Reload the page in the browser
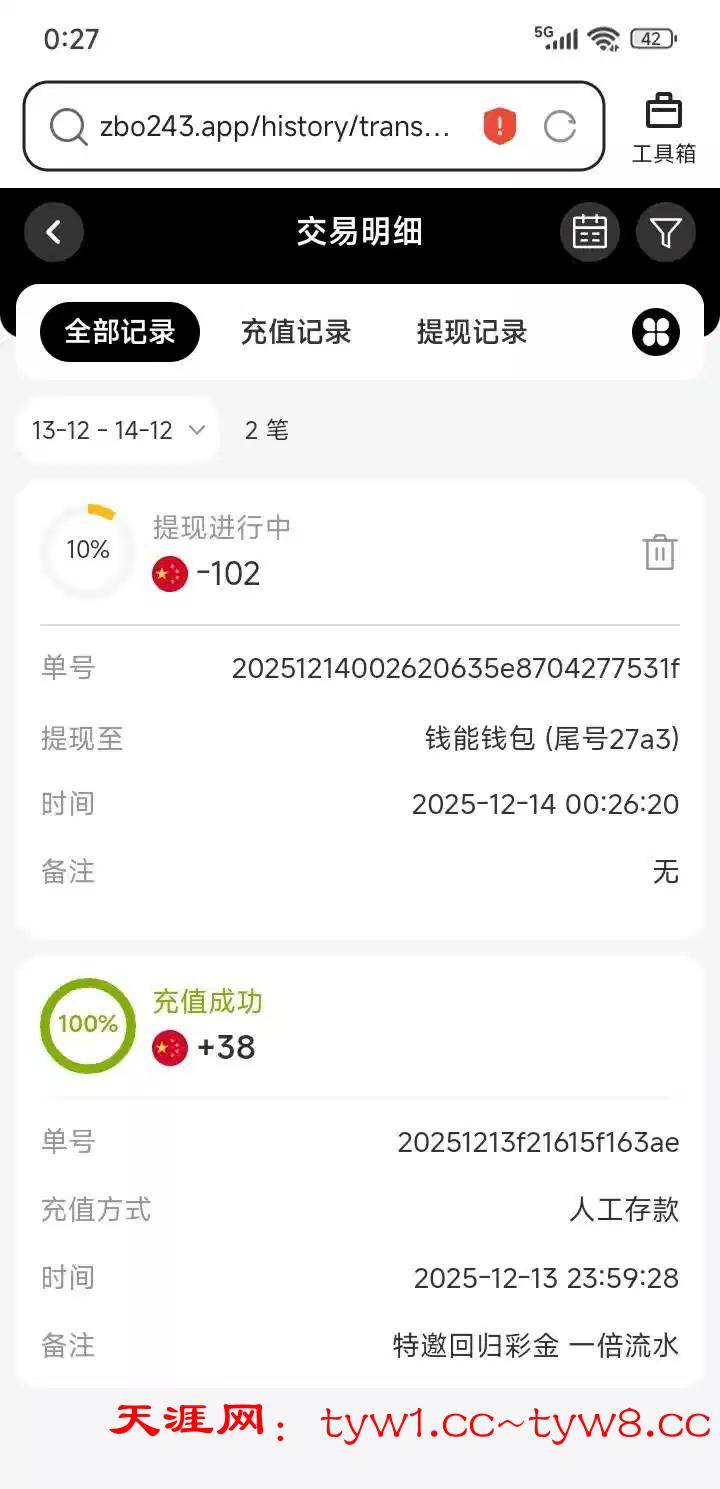This screenshot has width=720, height=1489. point(559,127)
